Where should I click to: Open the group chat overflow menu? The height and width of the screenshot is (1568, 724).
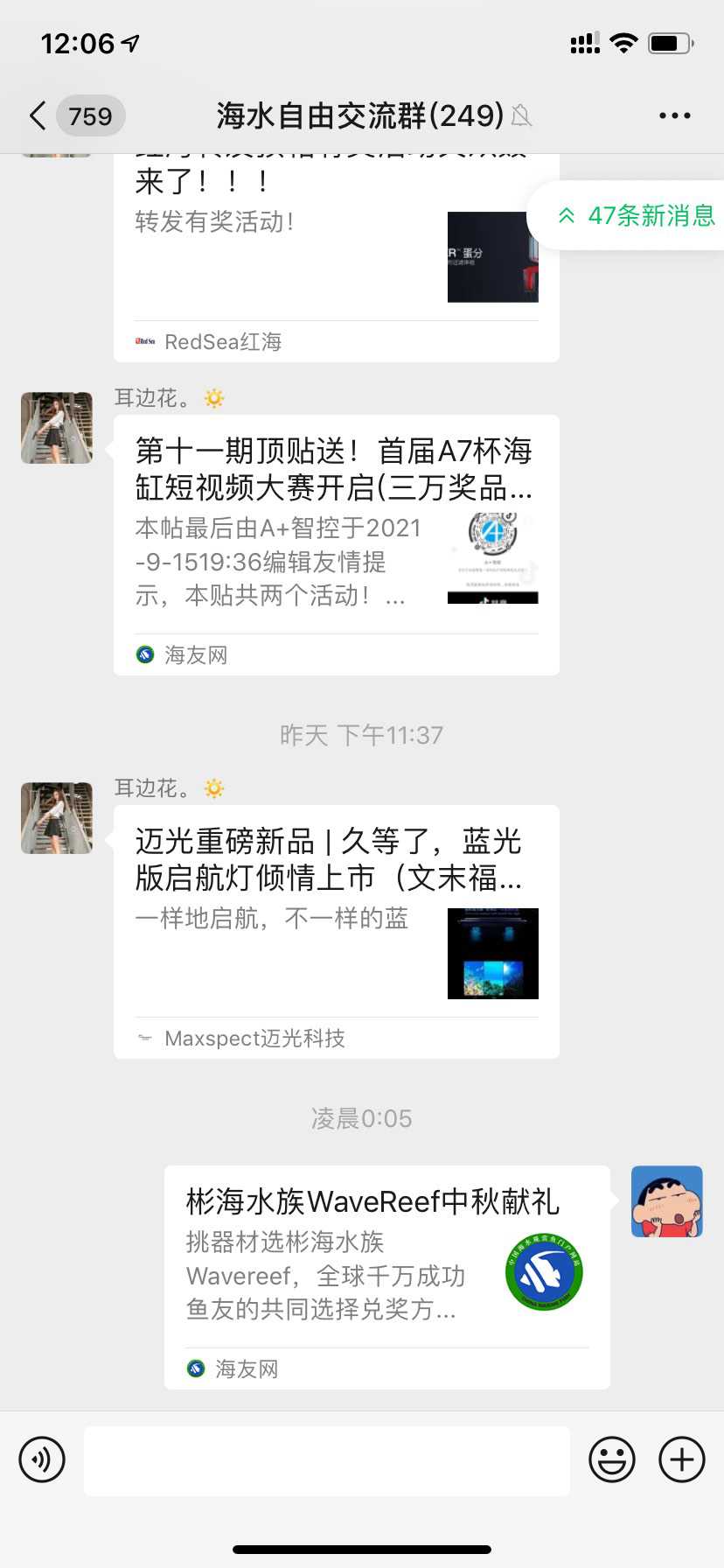(674, 115)
